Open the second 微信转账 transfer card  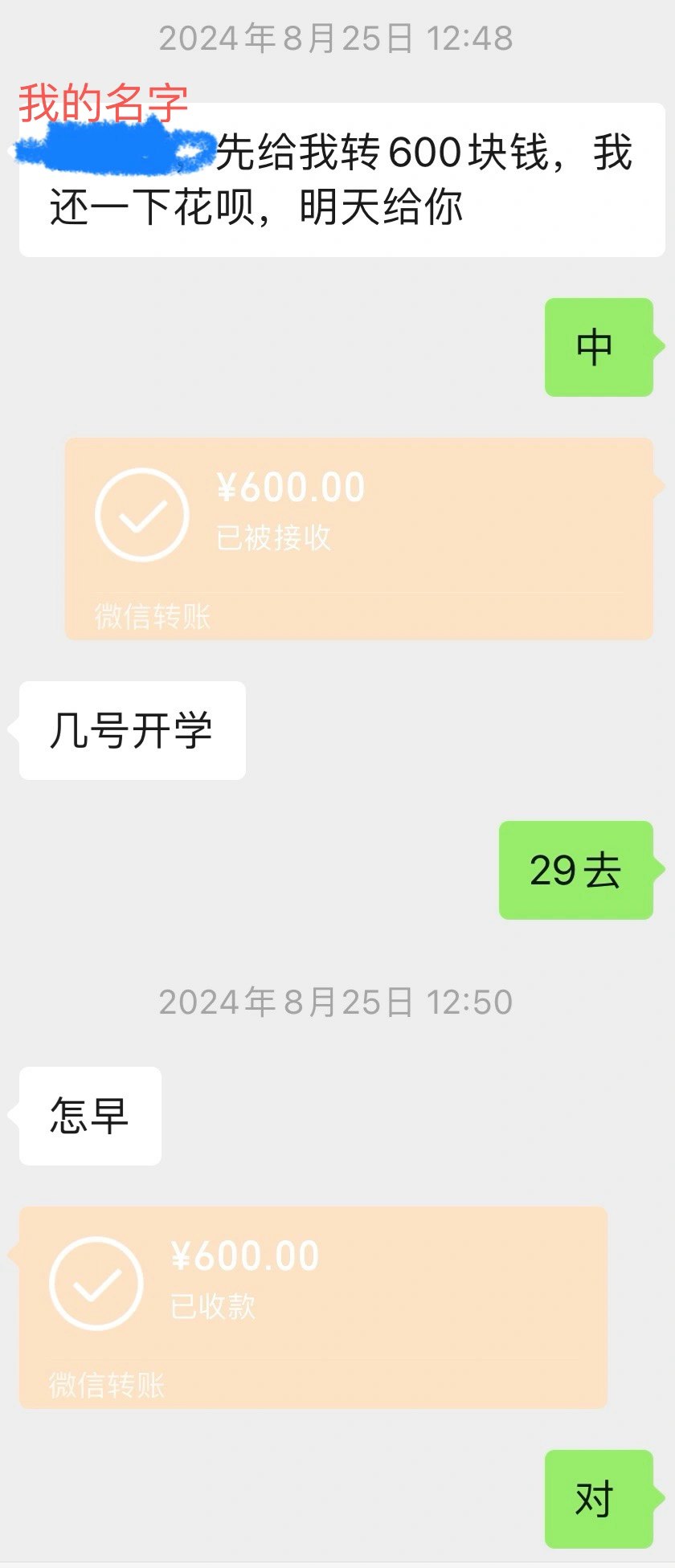coord(313,1302)
